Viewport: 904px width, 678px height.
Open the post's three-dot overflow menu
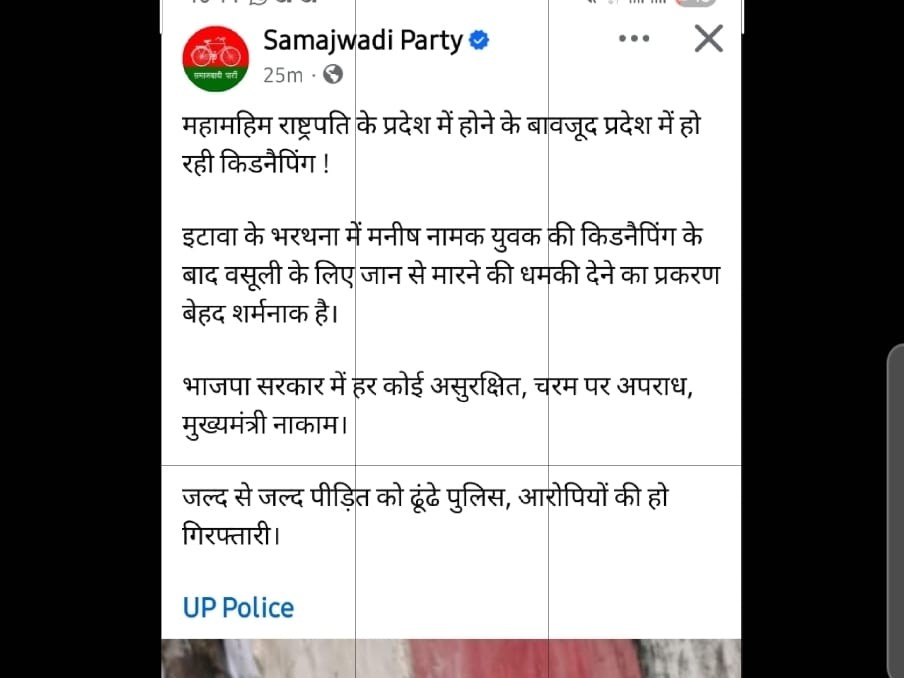point(634,40)
